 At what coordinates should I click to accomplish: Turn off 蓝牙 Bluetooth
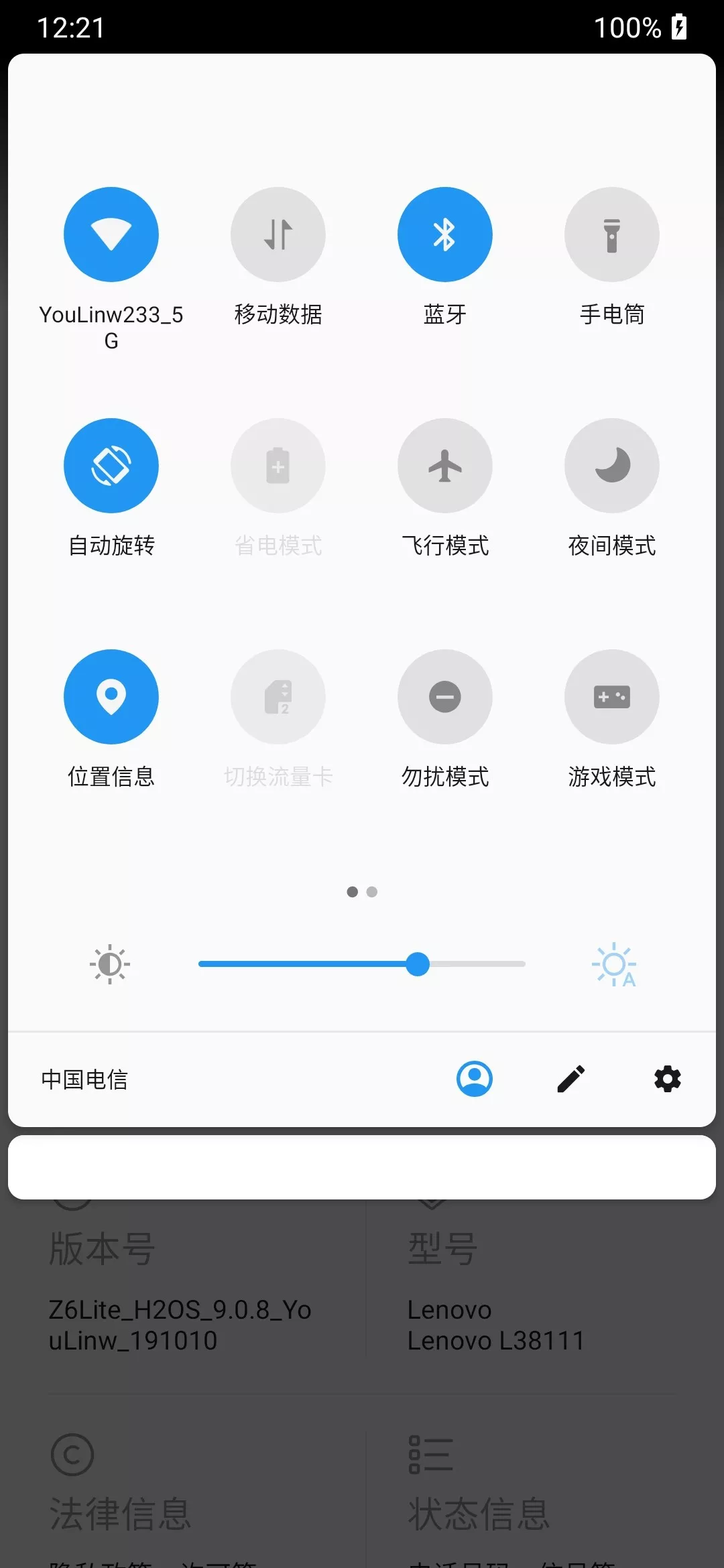[445, 235]
